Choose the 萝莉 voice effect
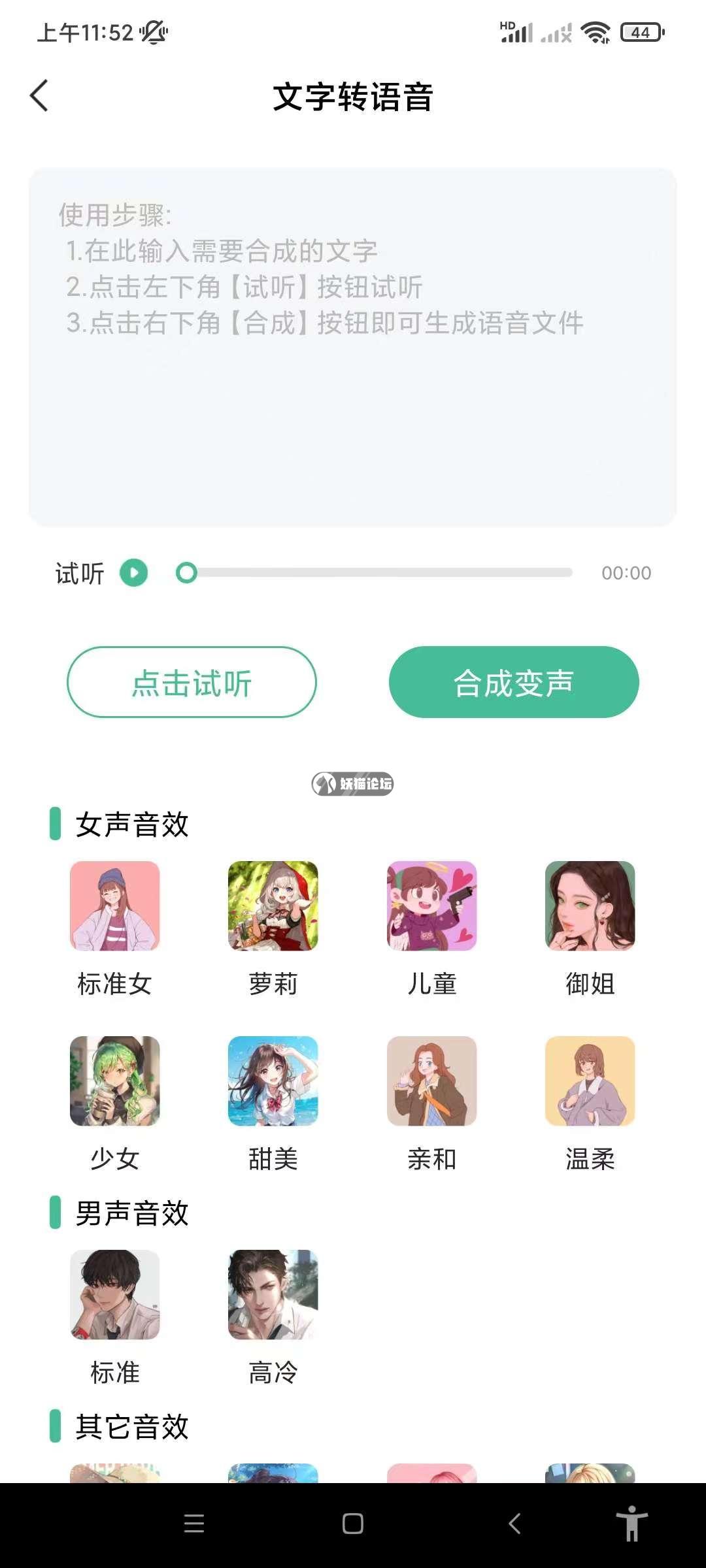 coord(273,906)
